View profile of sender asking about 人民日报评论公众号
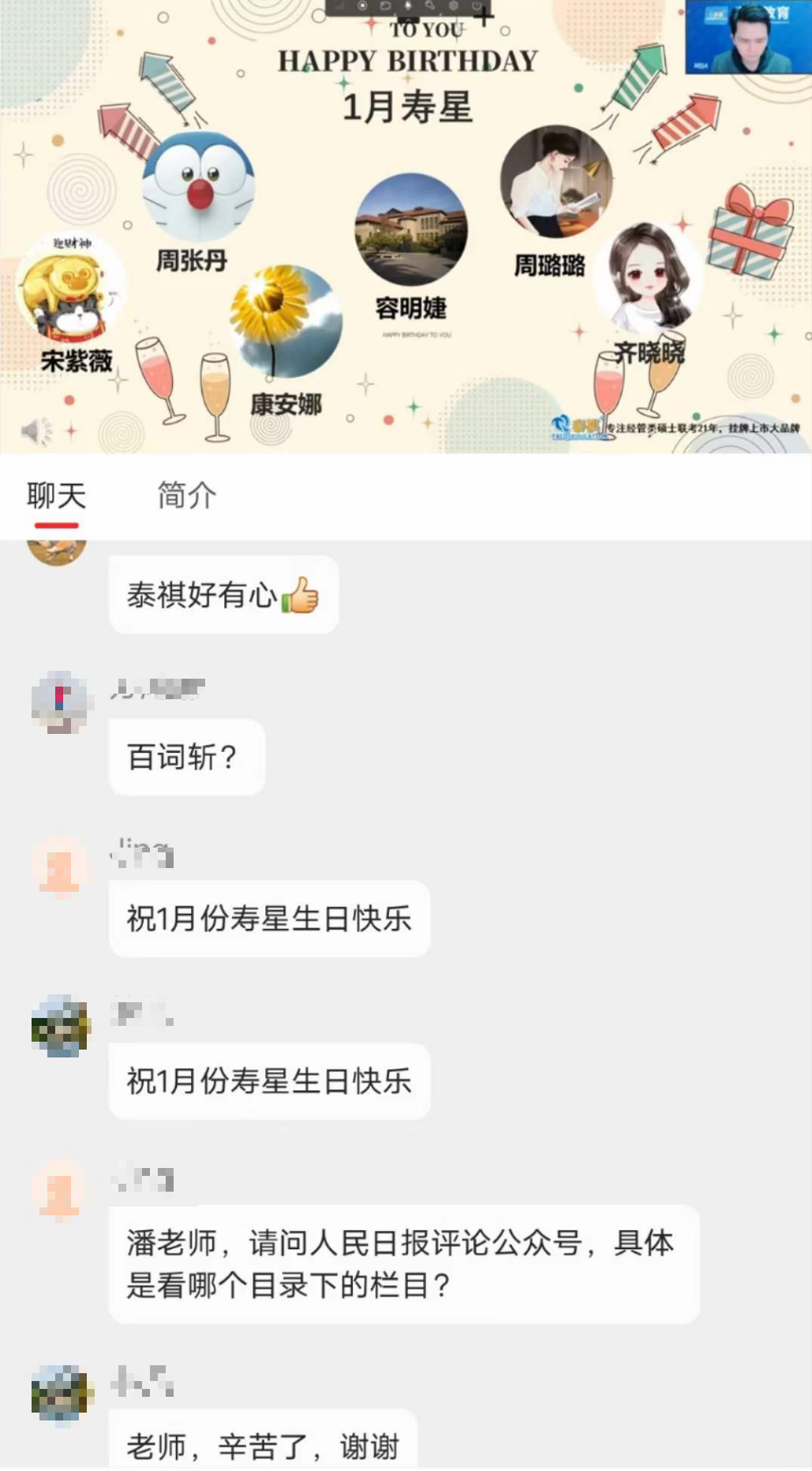 [x=61, y=1192]
